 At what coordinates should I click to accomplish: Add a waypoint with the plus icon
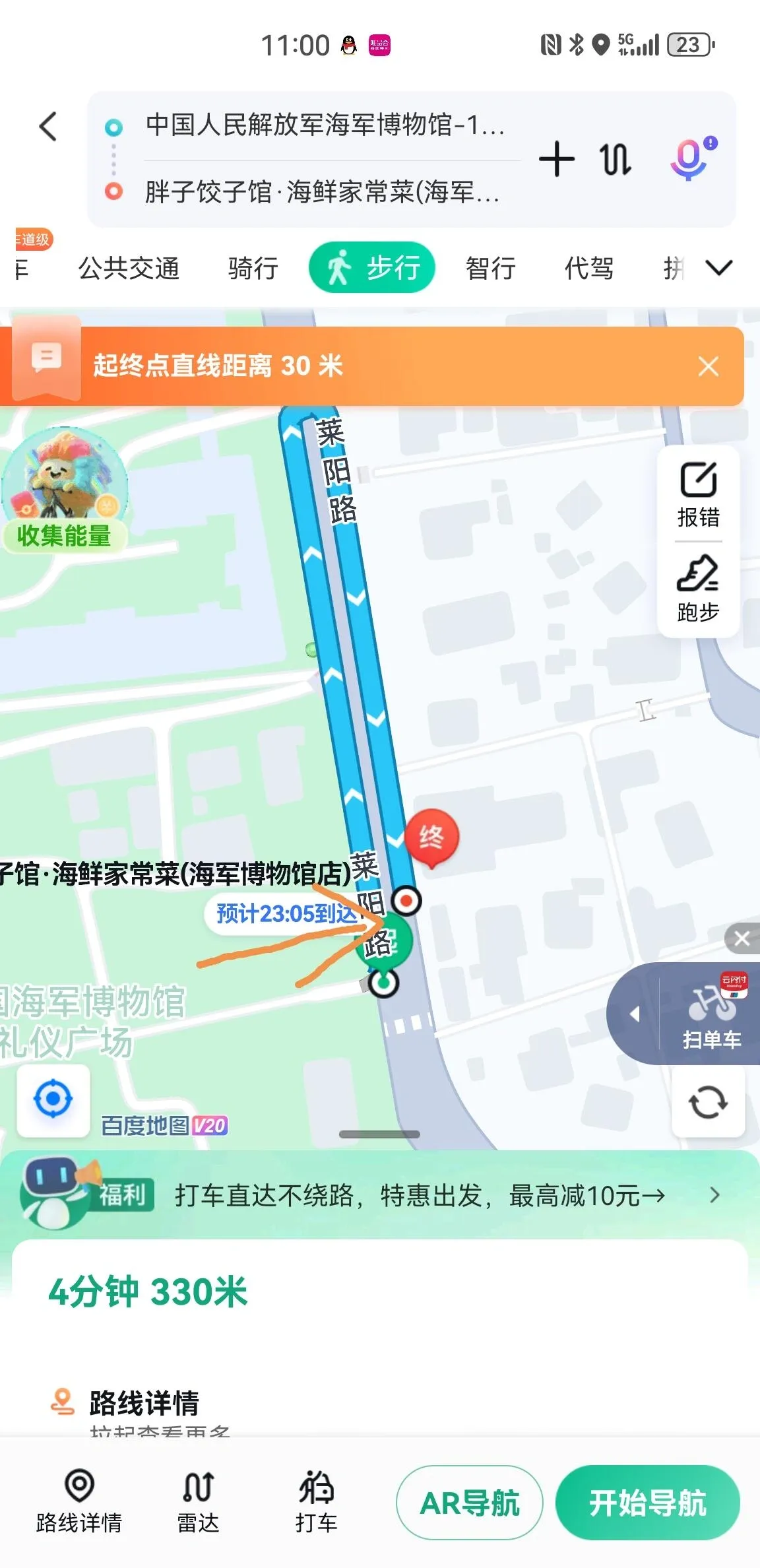click(x=556, y=159)
